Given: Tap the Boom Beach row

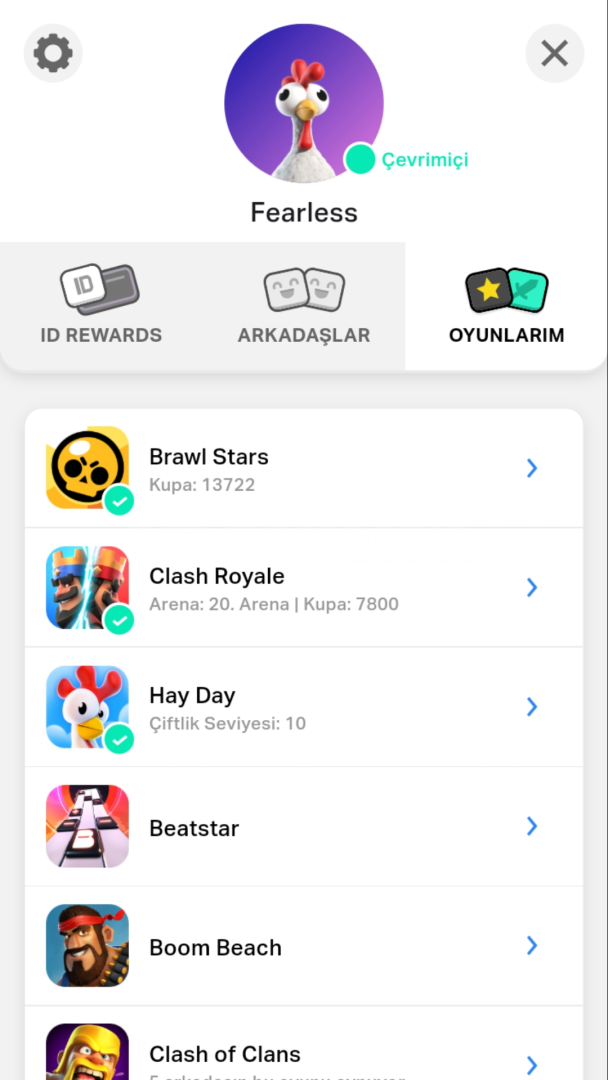Looking at the screenshot, I should coord(304,946).
